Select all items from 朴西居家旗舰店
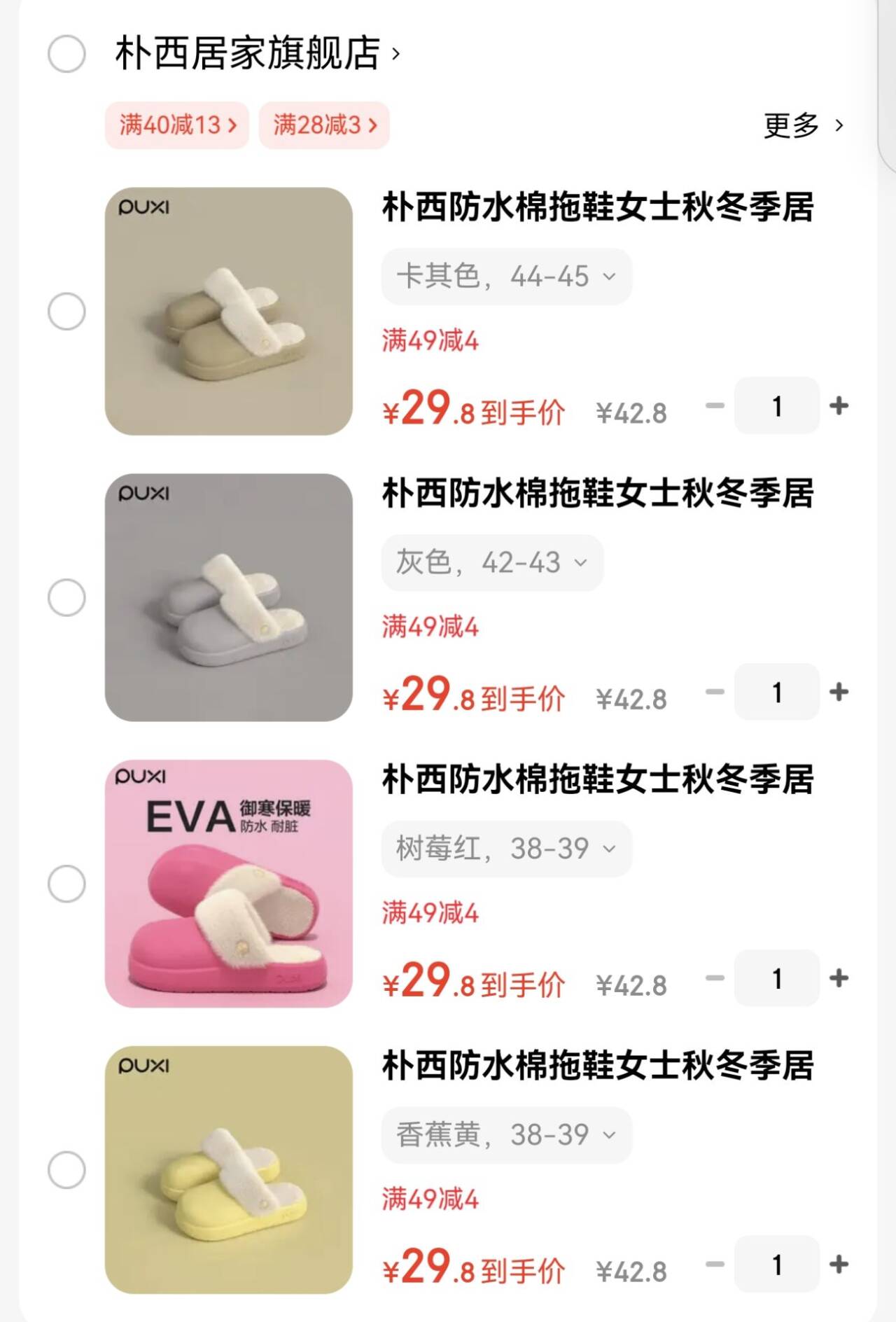896x1322 pixels. click(x=66, y=54)
